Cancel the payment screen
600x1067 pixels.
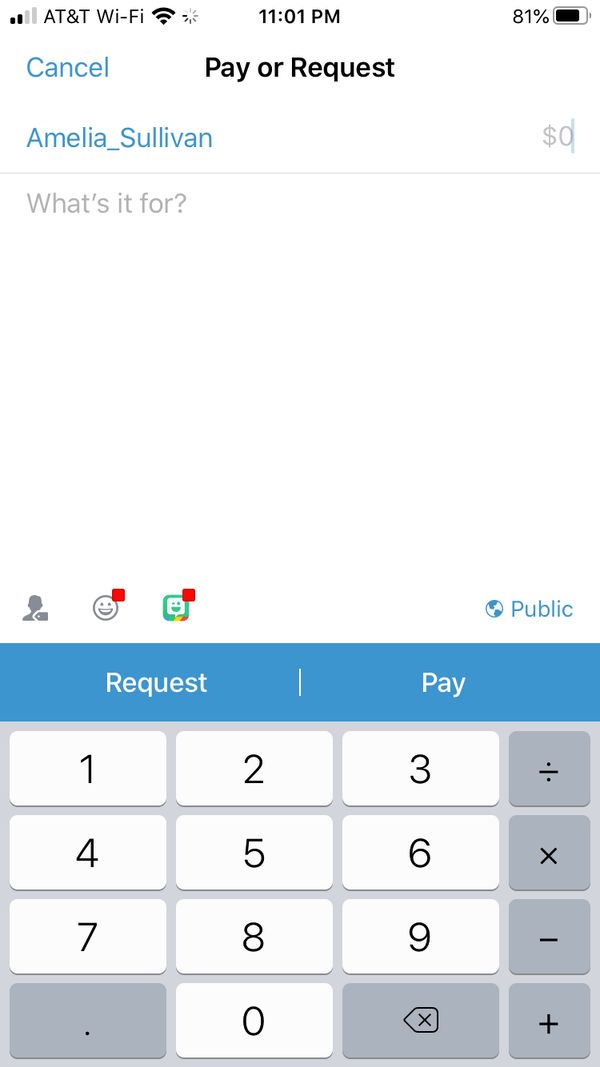[67, 68]
